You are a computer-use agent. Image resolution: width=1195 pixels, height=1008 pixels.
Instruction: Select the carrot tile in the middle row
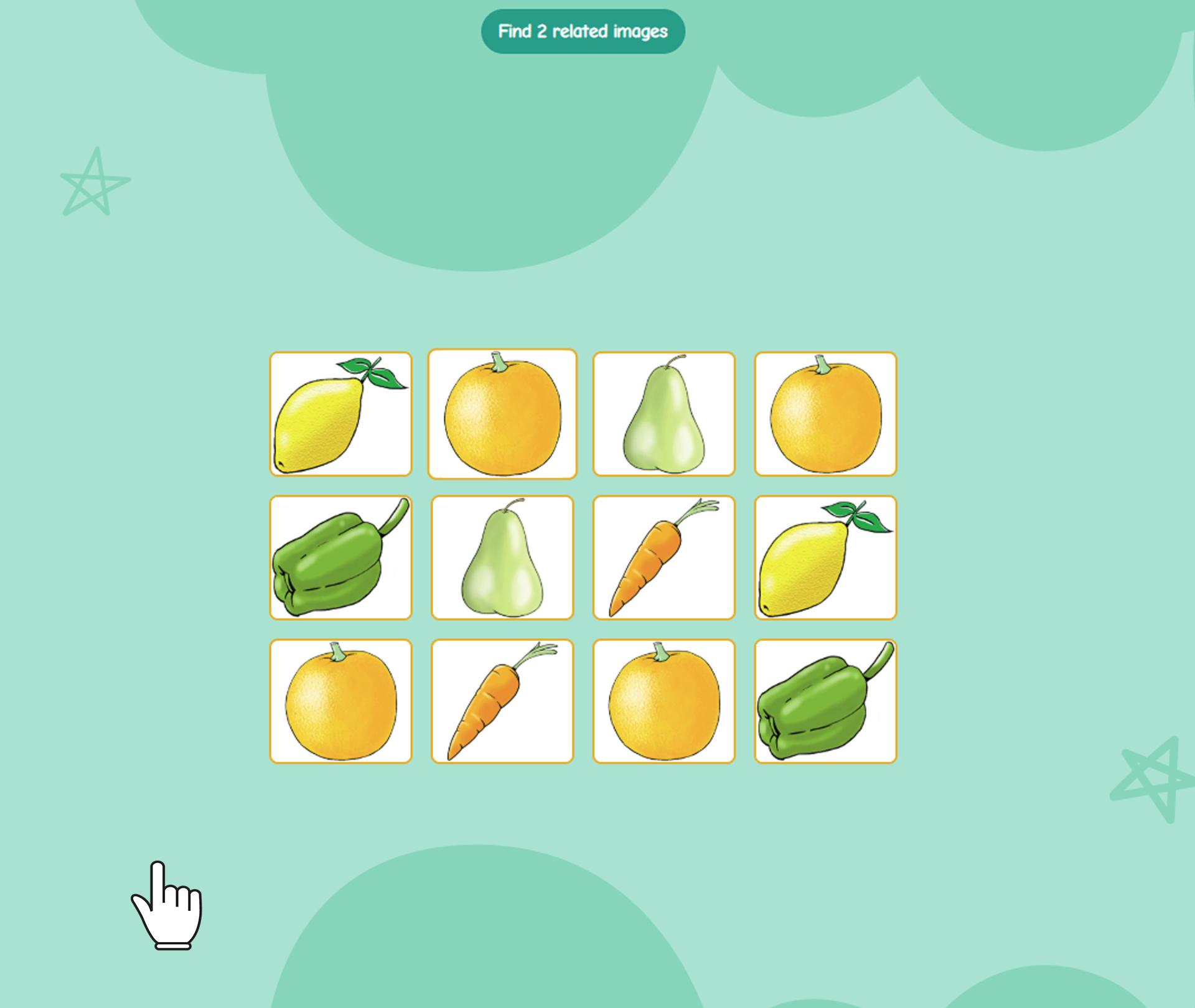point(664,558)
